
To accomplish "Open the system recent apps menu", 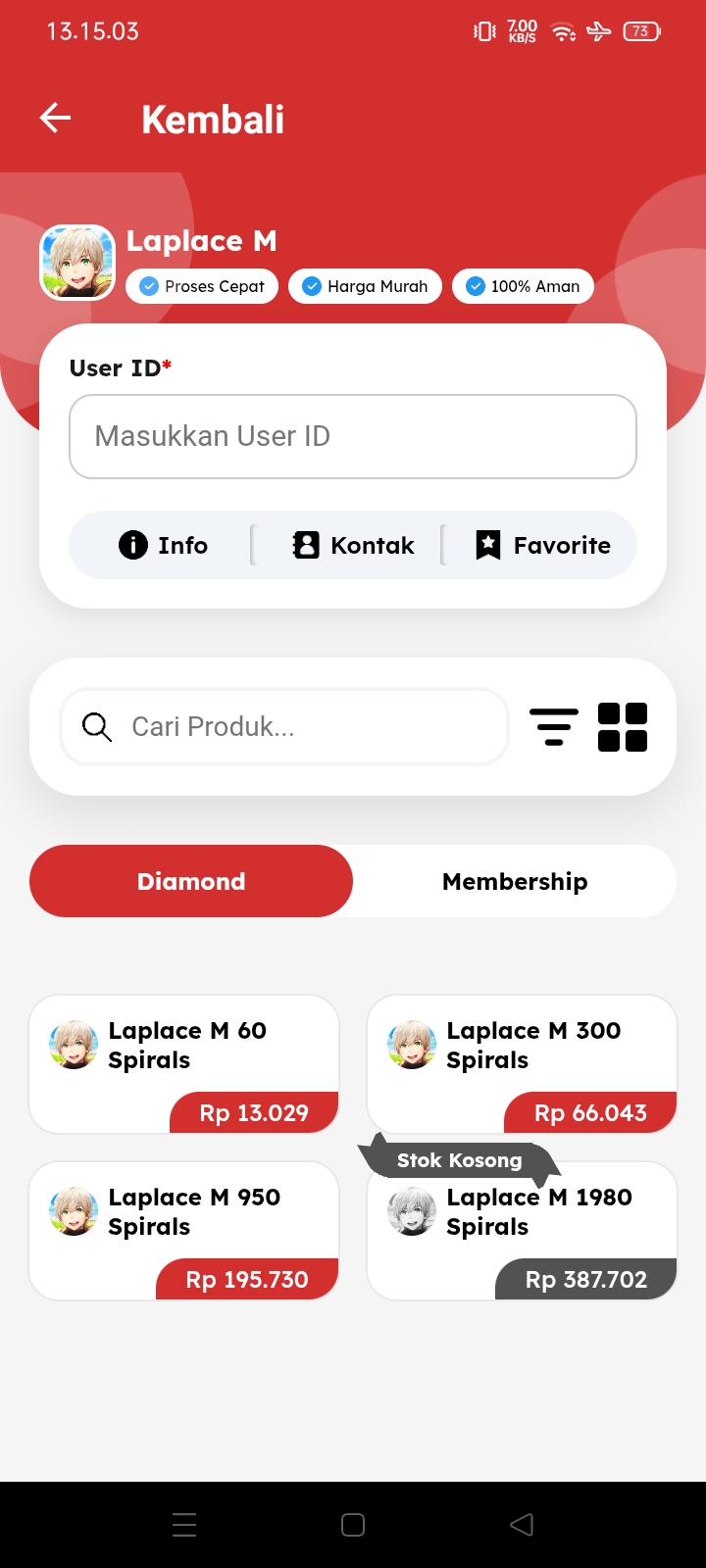I will 184,1524.
